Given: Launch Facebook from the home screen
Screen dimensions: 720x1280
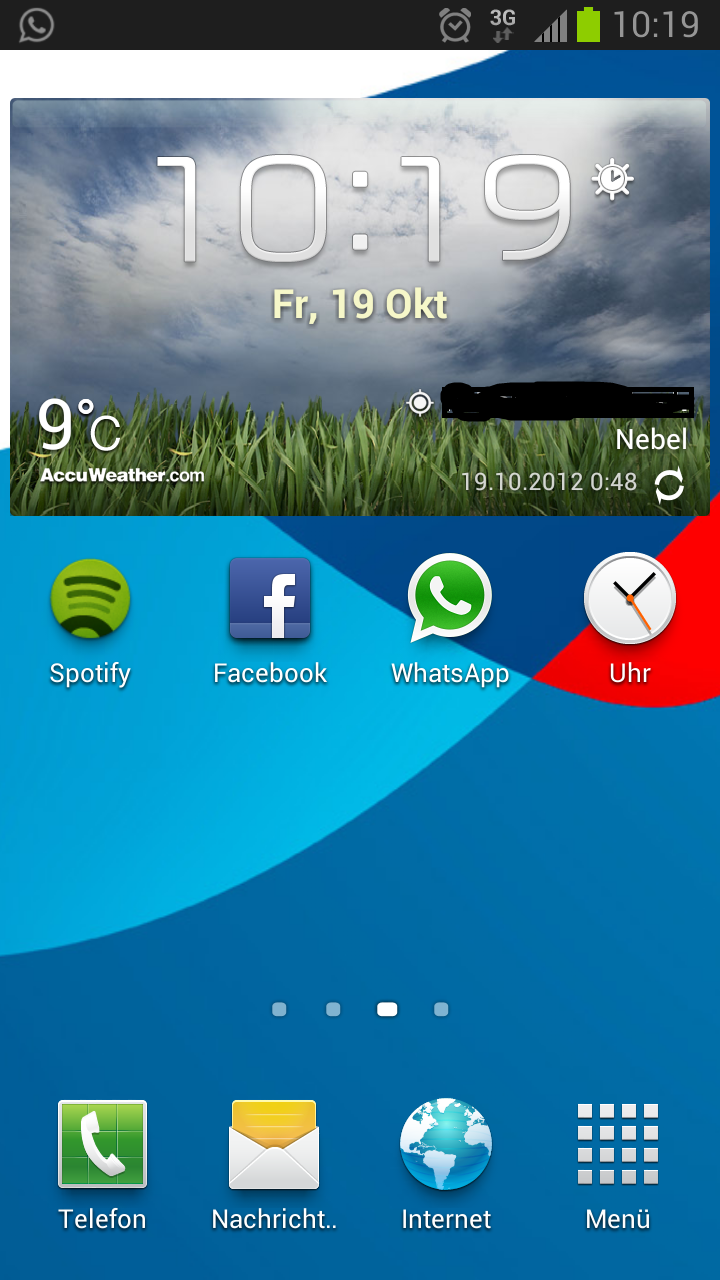Looking at the screenshot, I should [x=270, y=600].
